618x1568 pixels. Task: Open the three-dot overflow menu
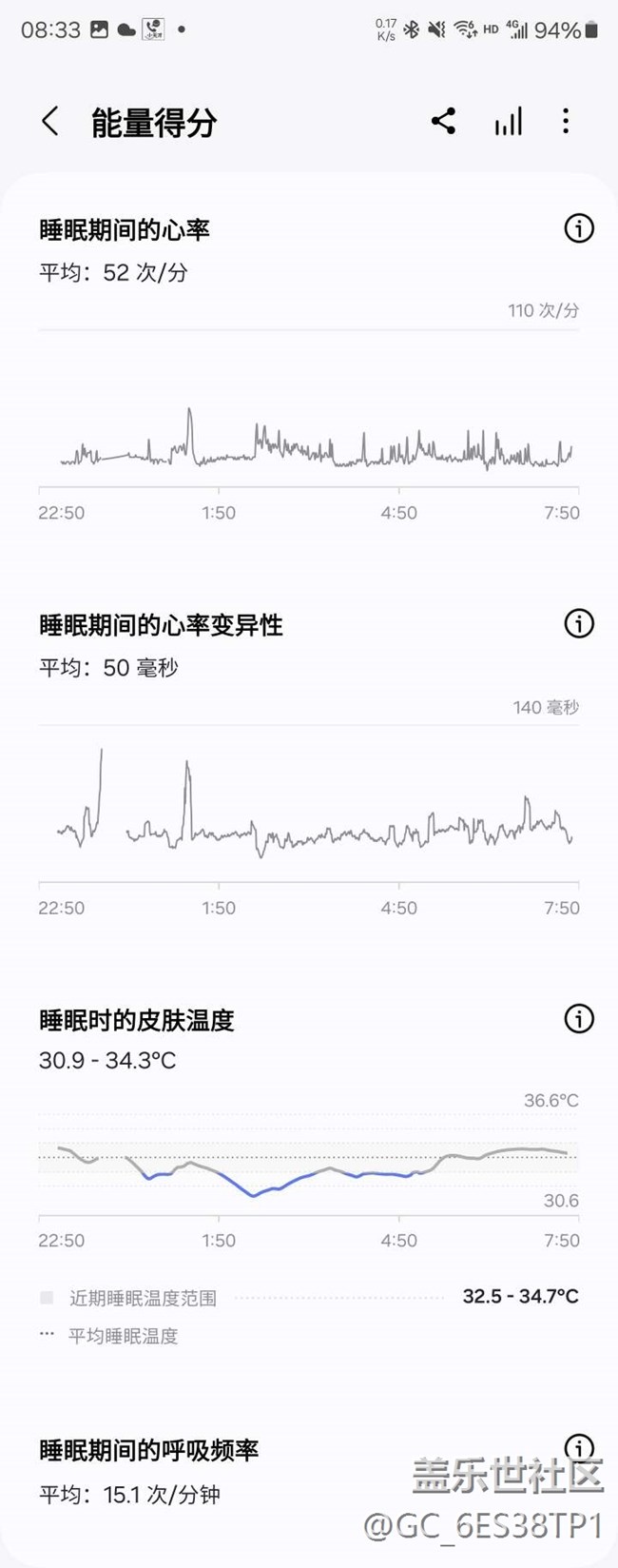click(566, 121)
